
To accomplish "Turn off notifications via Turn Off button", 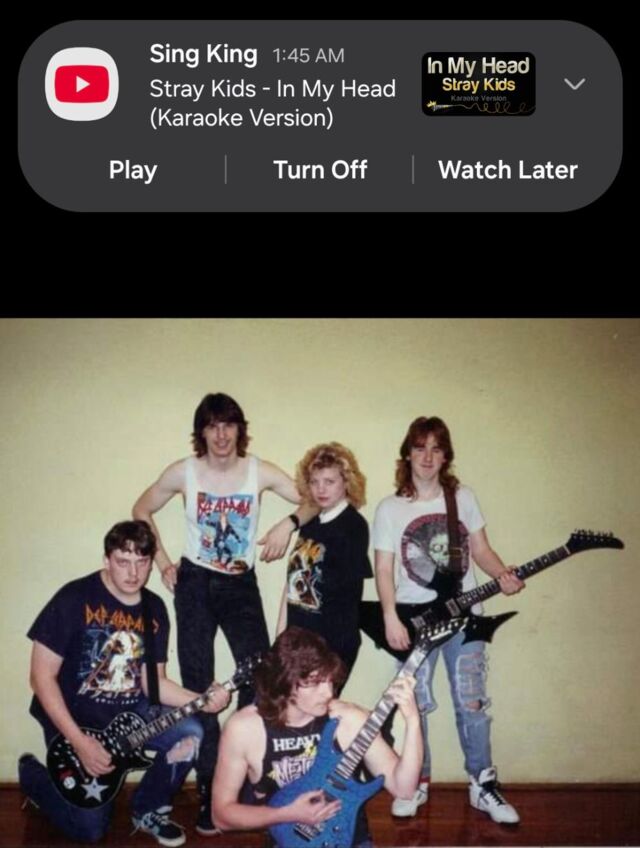I will coord(320,170).
